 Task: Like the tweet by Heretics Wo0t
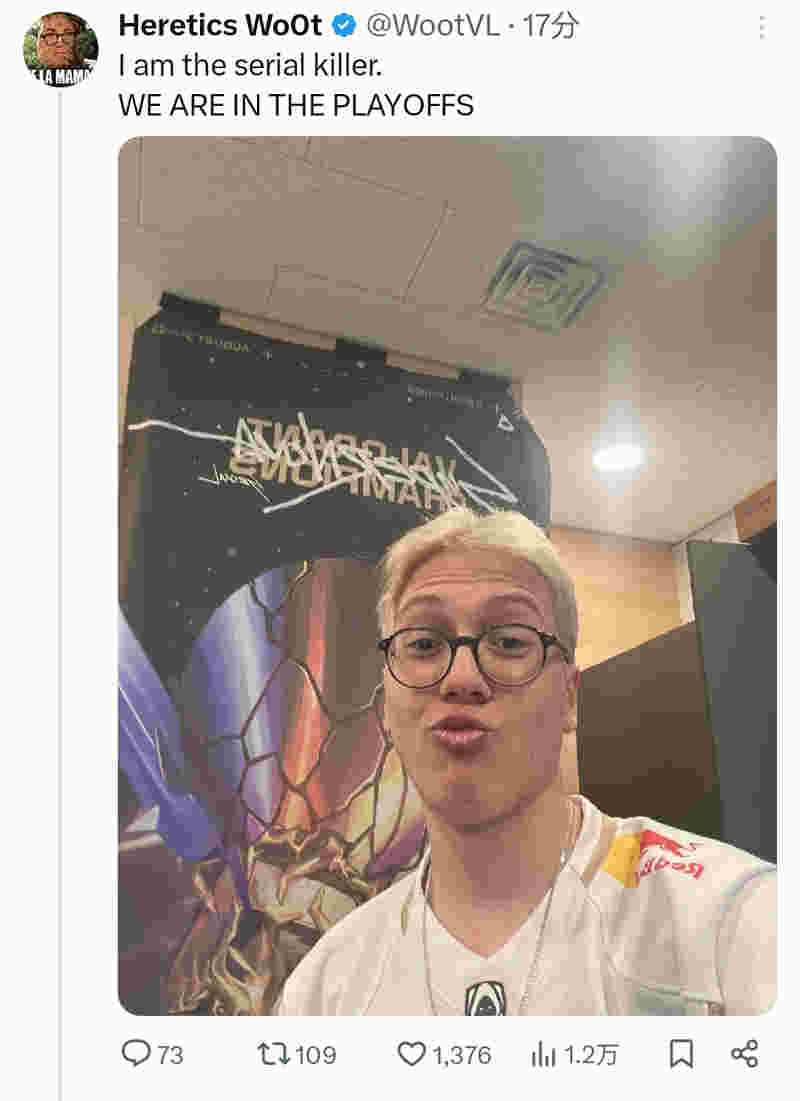[x=412, y=1053]
